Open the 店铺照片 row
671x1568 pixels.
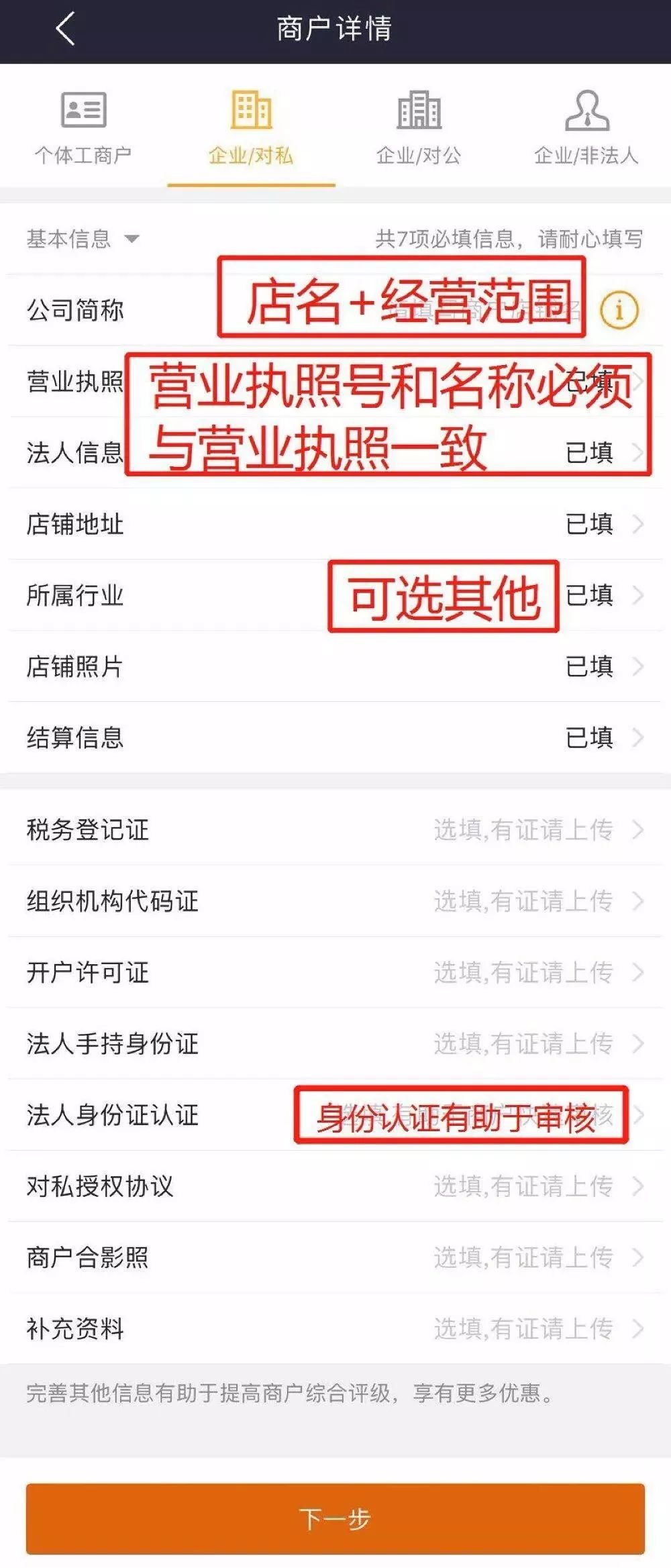coord(335,666)
